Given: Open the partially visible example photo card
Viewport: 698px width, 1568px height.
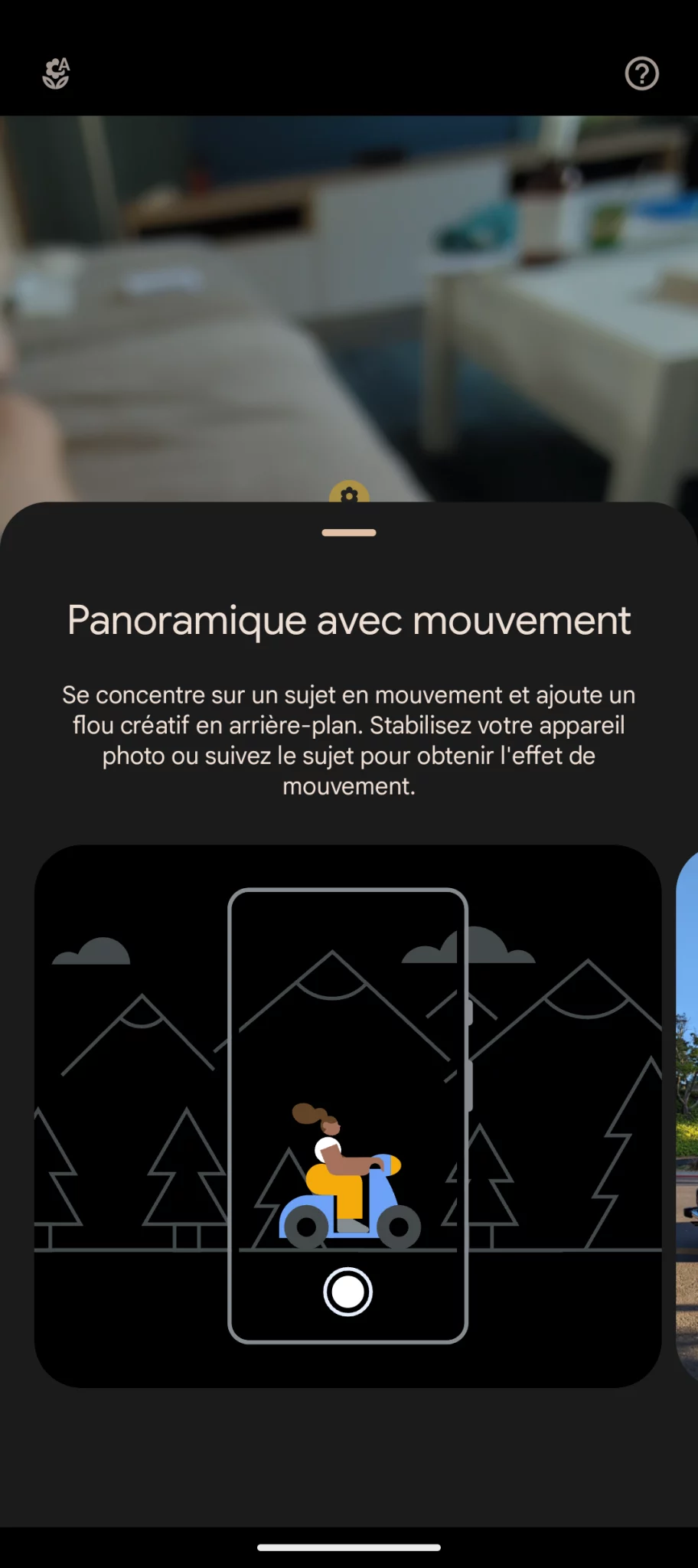Looking at the screenshot, I should pyautogui.click(x=687, y=1116).
